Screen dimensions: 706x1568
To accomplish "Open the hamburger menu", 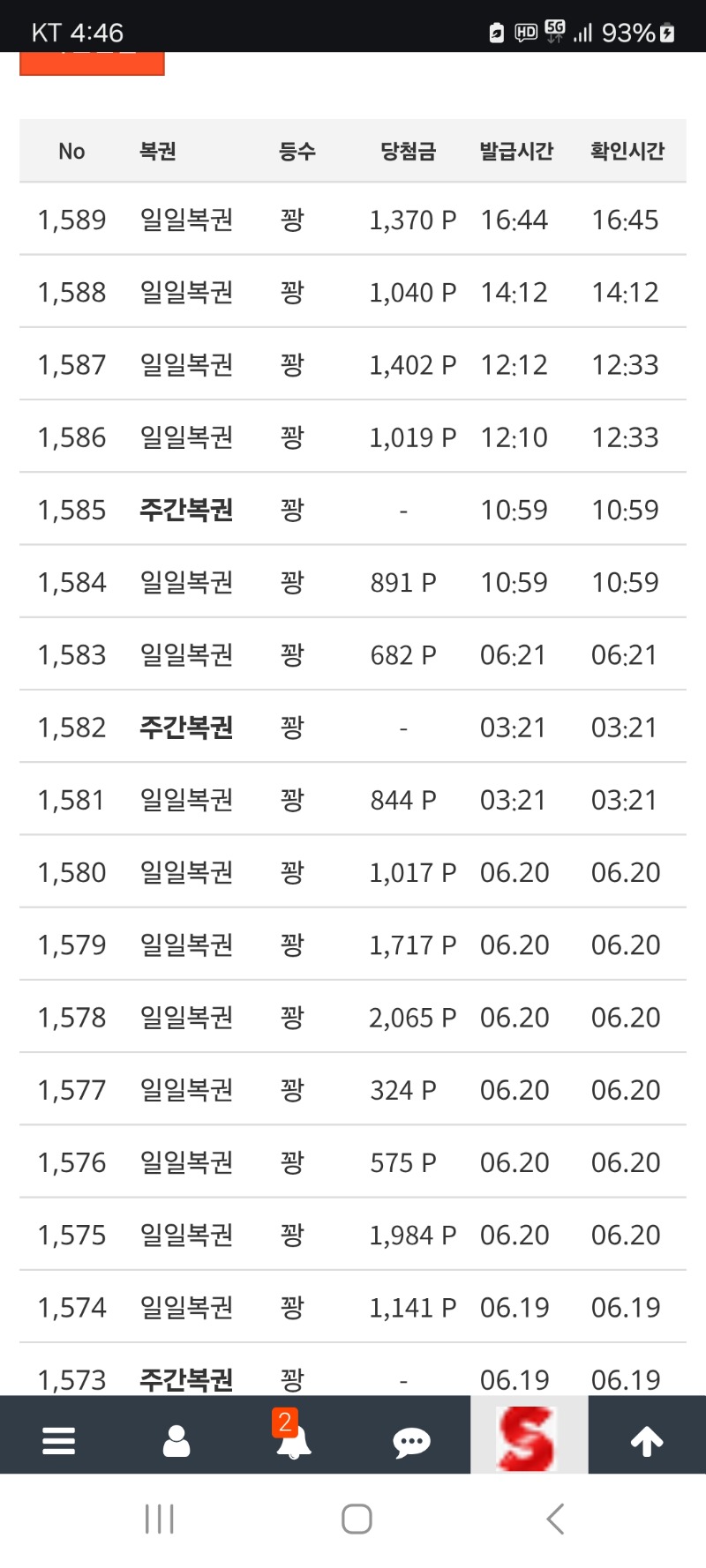I will click(x=58, y=1441).
